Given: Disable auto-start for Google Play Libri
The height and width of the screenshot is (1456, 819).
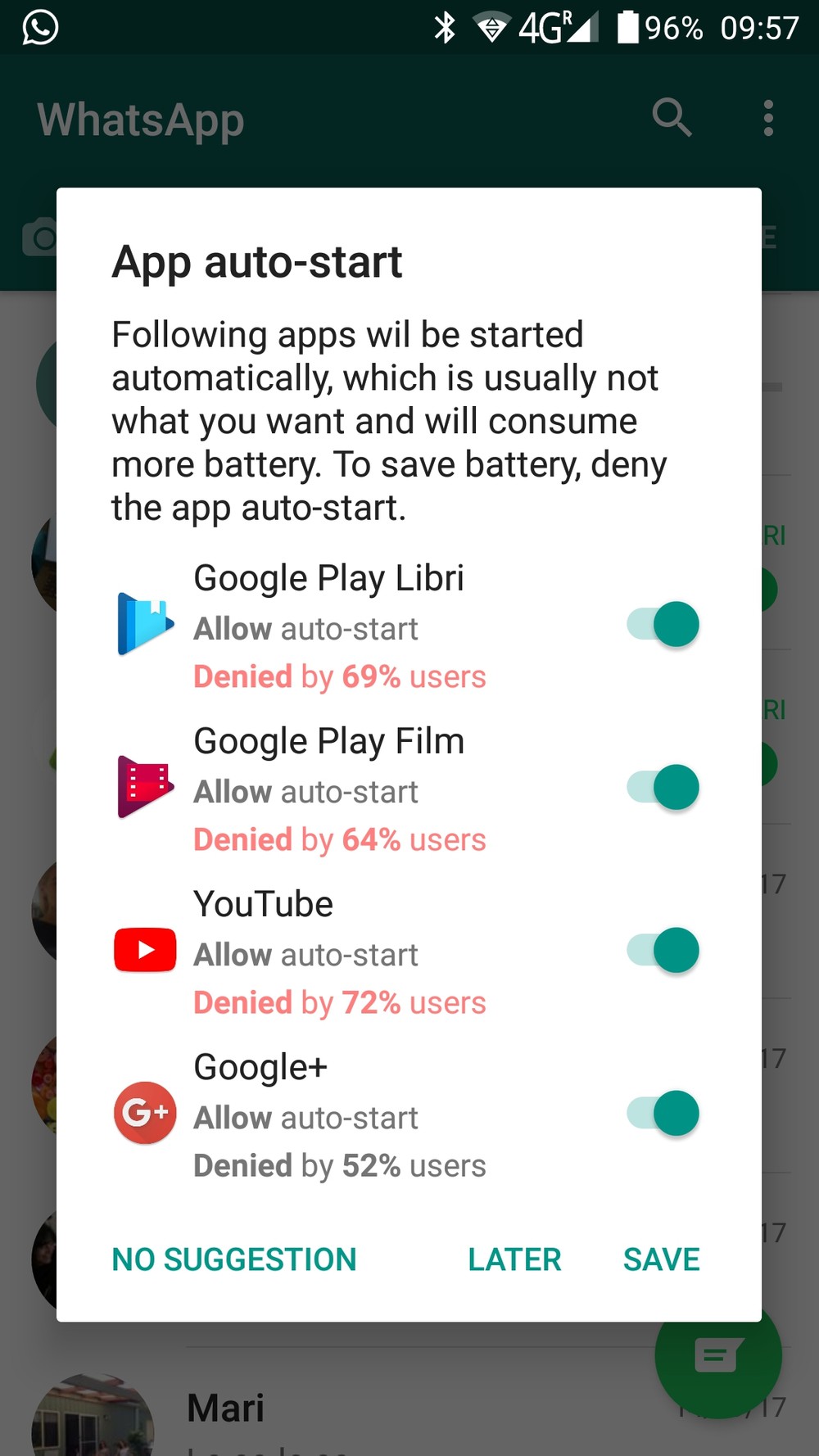Looking at the screenshot, I should (x=663, y=624).
